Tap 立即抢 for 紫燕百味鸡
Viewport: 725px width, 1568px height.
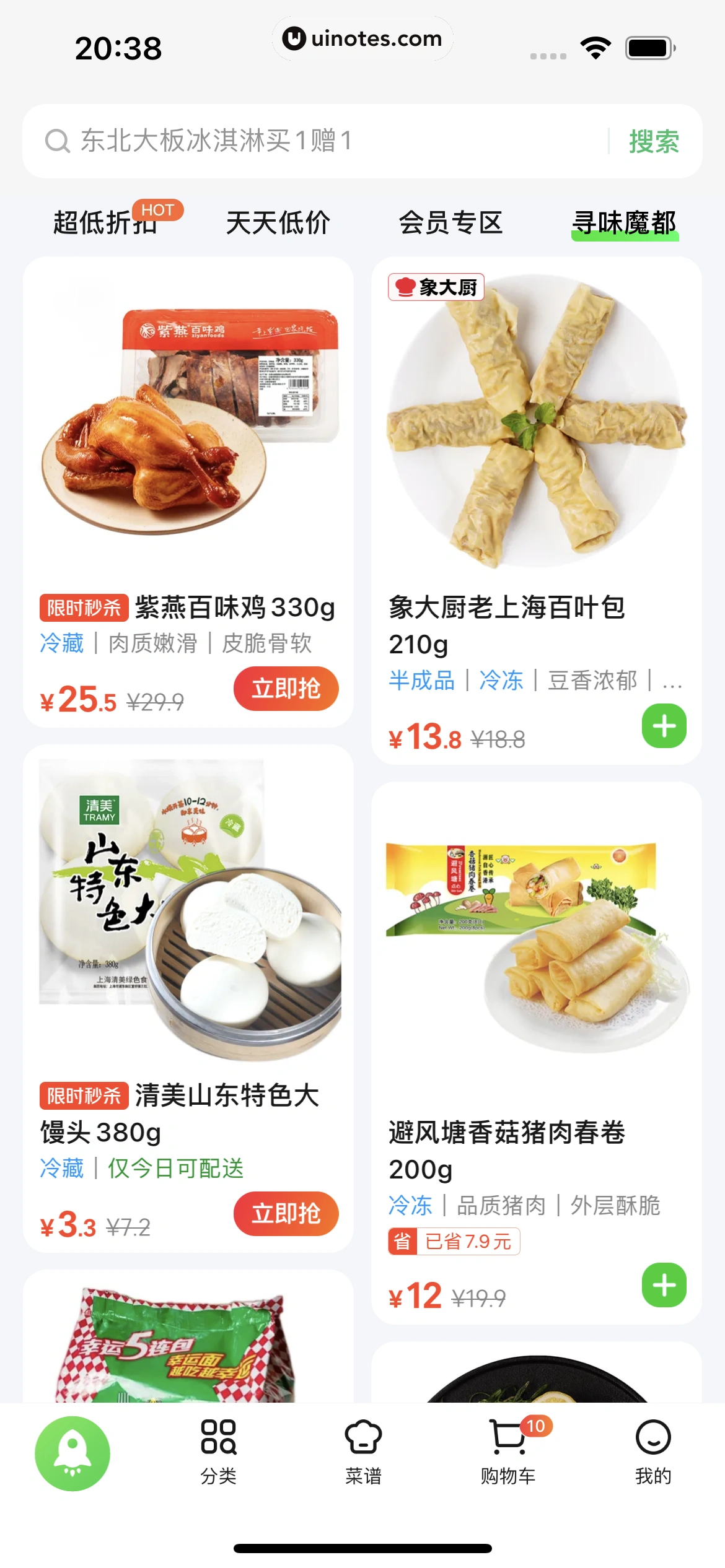point(286,689)
